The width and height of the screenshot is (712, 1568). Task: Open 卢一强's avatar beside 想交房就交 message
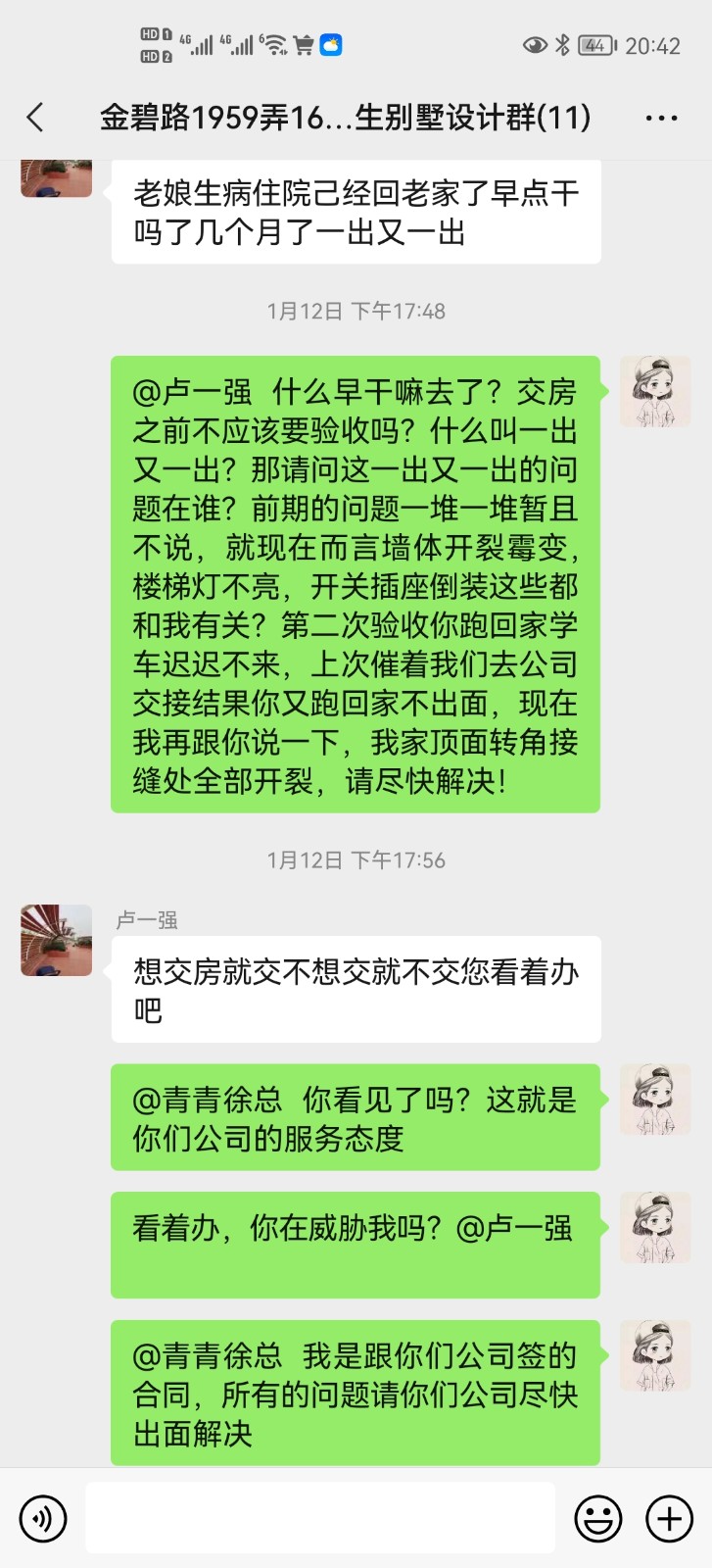pyautogui.click(x=57, y=940)
